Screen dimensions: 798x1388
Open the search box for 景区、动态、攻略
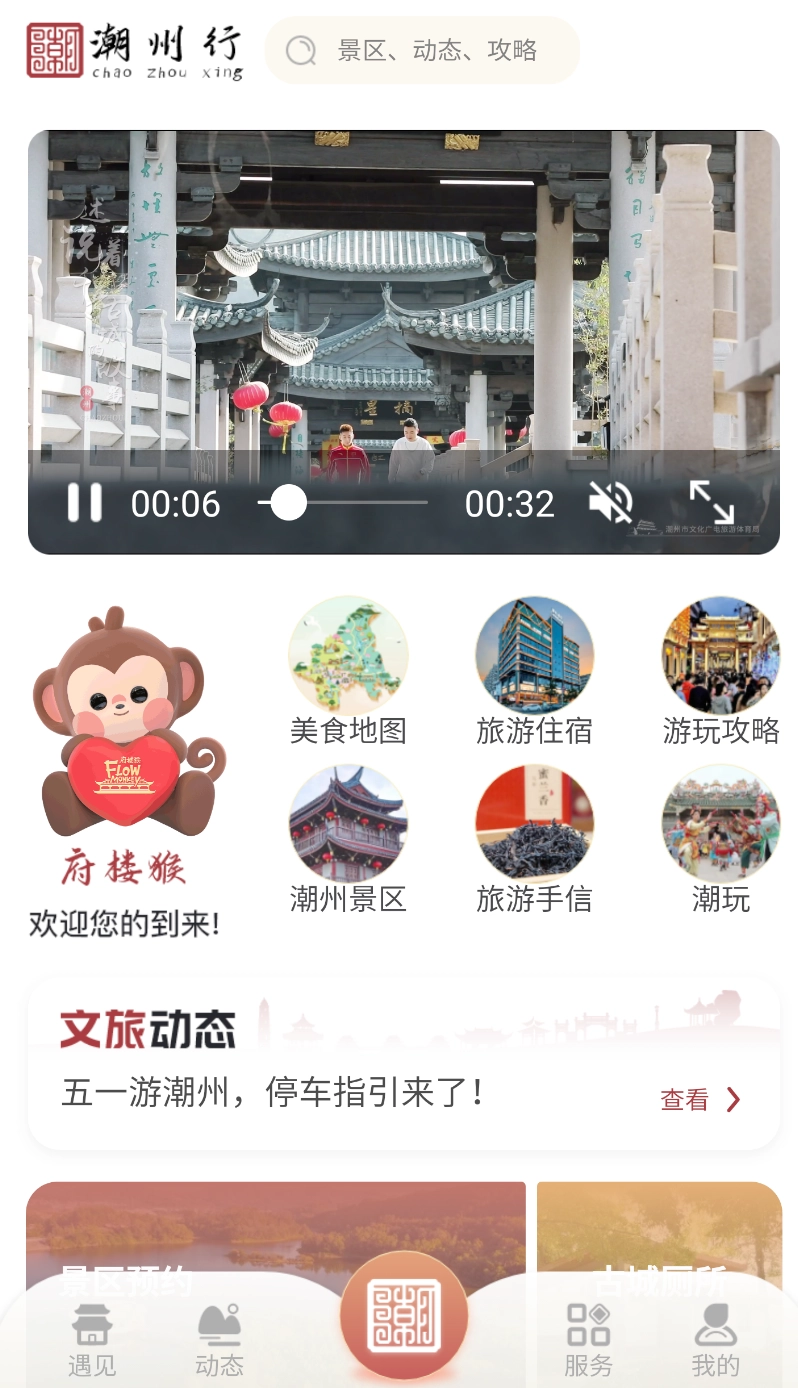[422, 50]
